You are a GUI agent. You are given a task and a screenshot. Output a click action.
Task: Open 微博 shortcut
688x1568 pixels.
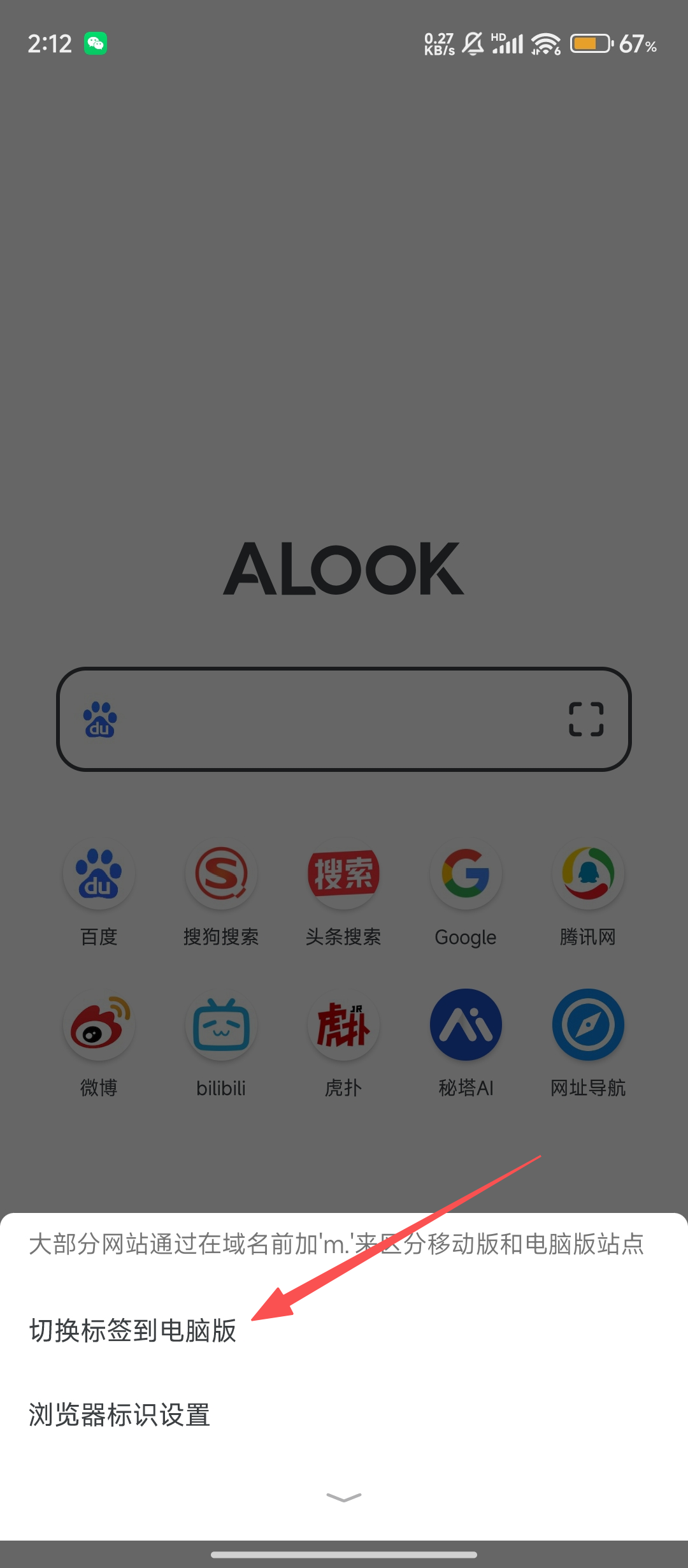coord(99,1025)
